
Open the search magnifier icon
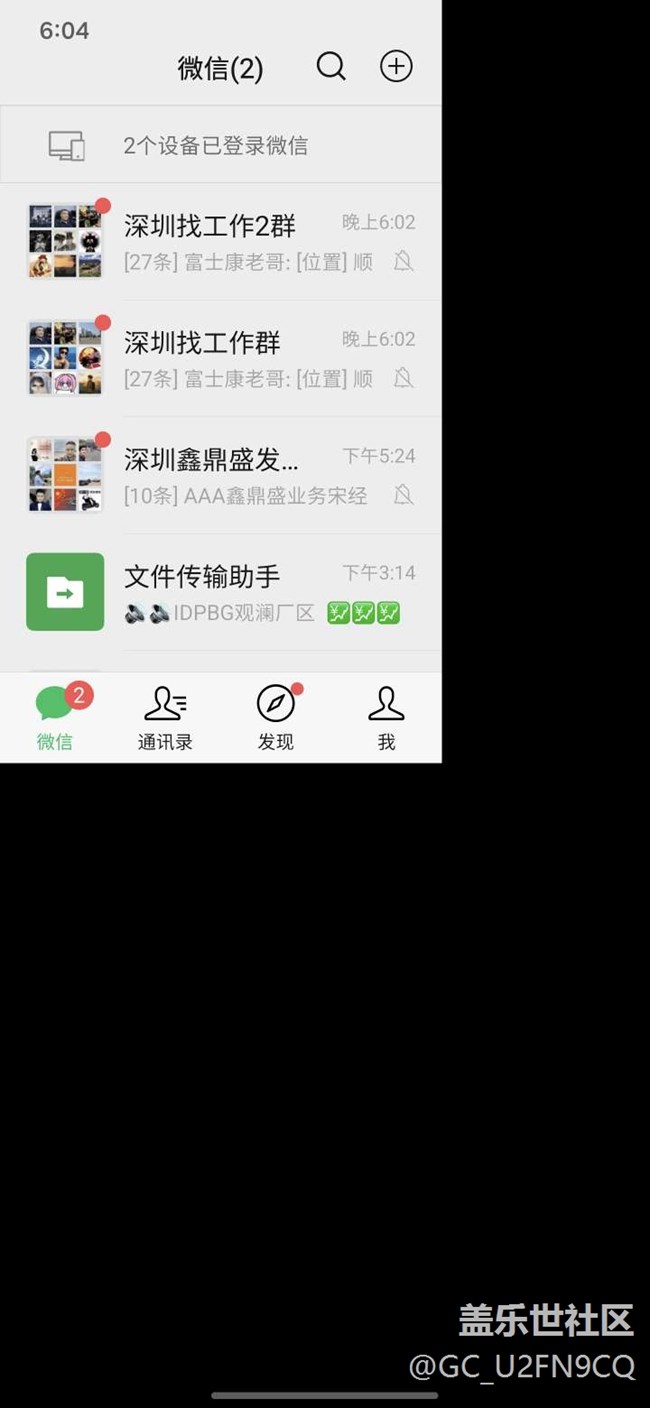point(331,67)
